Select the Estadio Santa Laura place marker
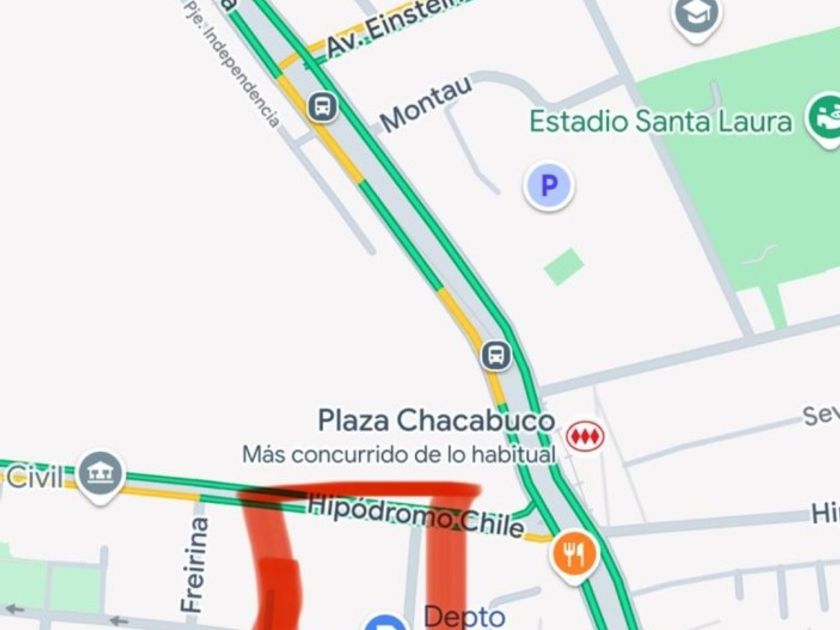This screenshot has width=840, height=630. pyautogui.click(x=828, y=116)
